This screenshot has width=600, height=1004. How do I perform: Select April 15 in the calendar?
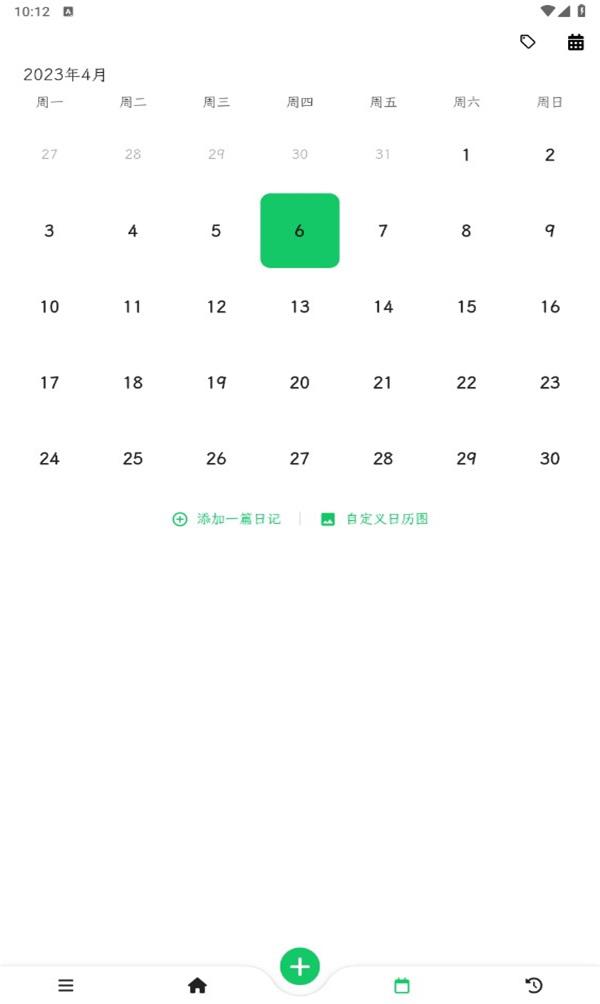tap(466, 307)
